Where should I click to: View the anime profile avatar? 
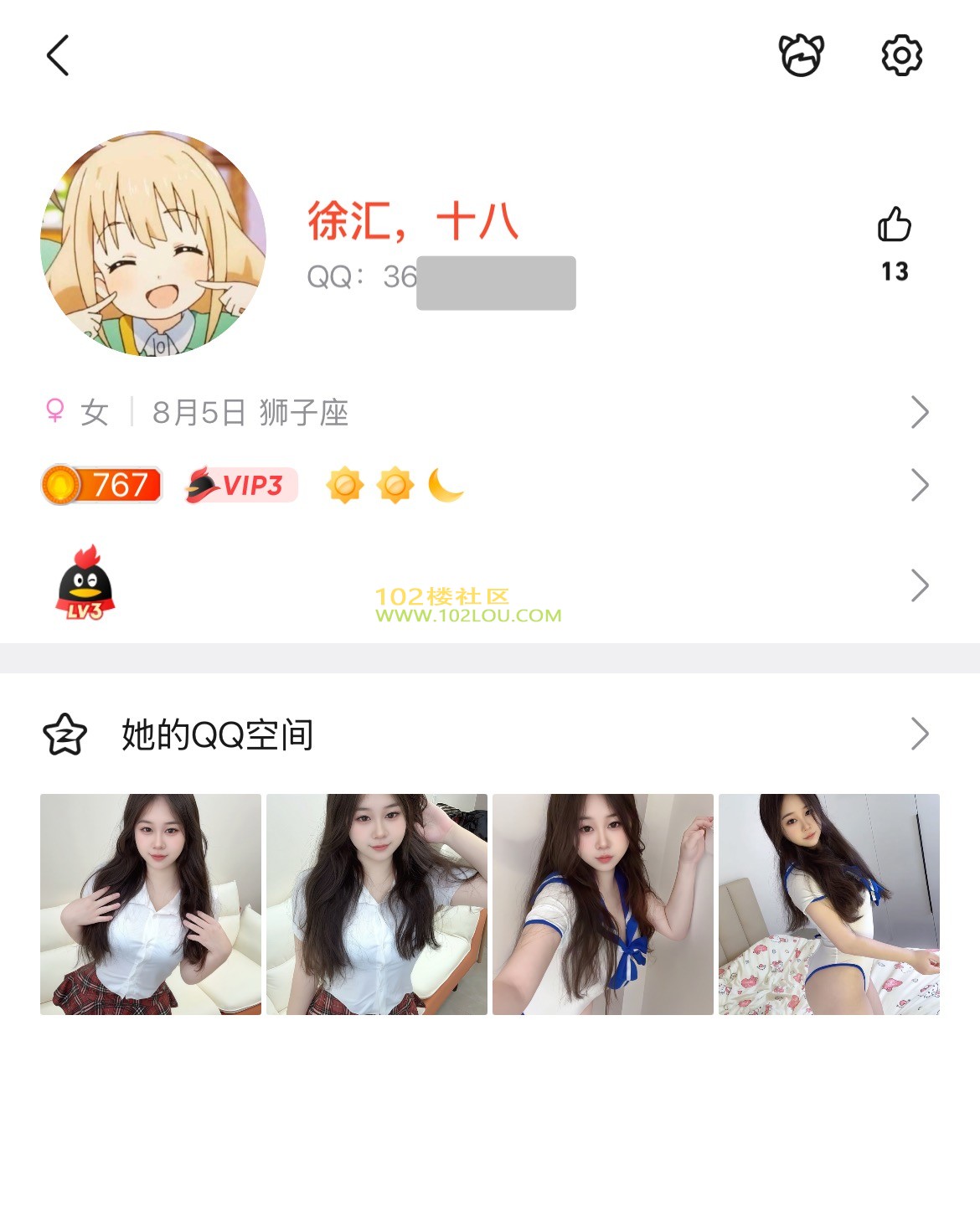click(x=153, y=243)
